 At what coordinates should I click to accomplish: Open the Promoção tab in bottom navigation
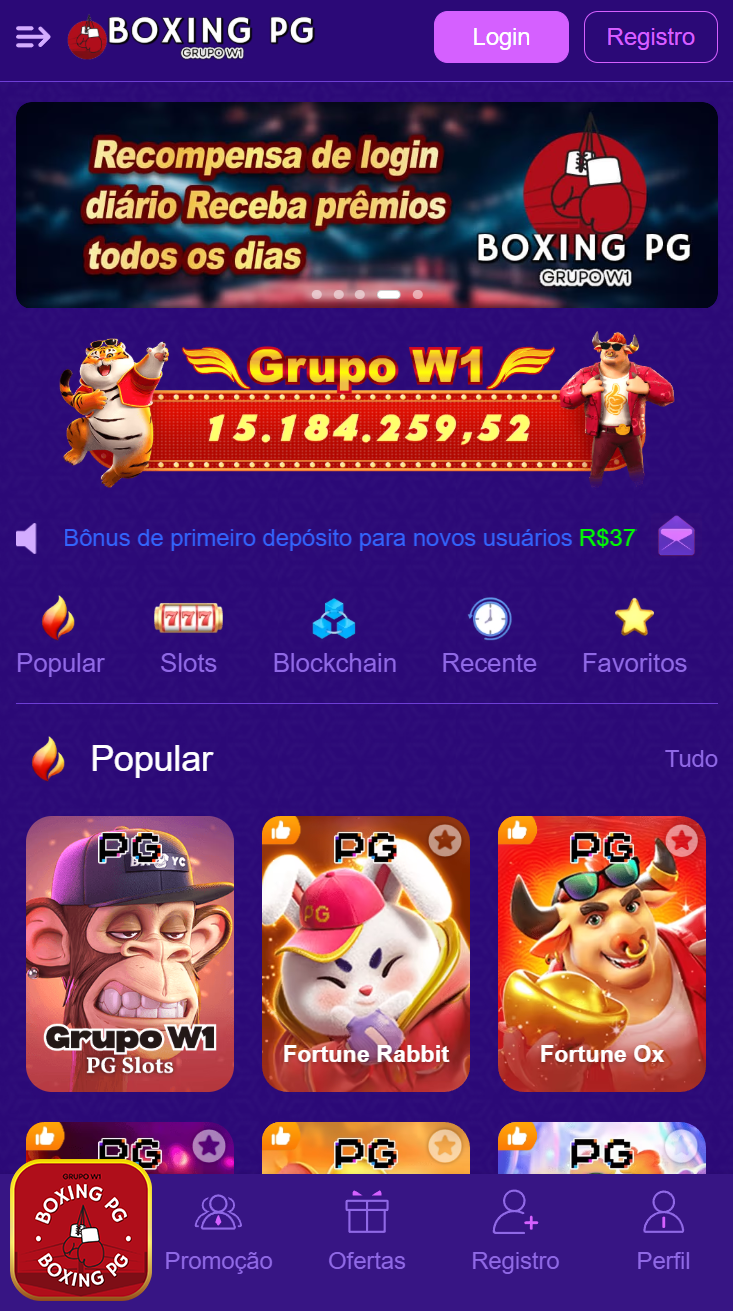point(218,1232)
